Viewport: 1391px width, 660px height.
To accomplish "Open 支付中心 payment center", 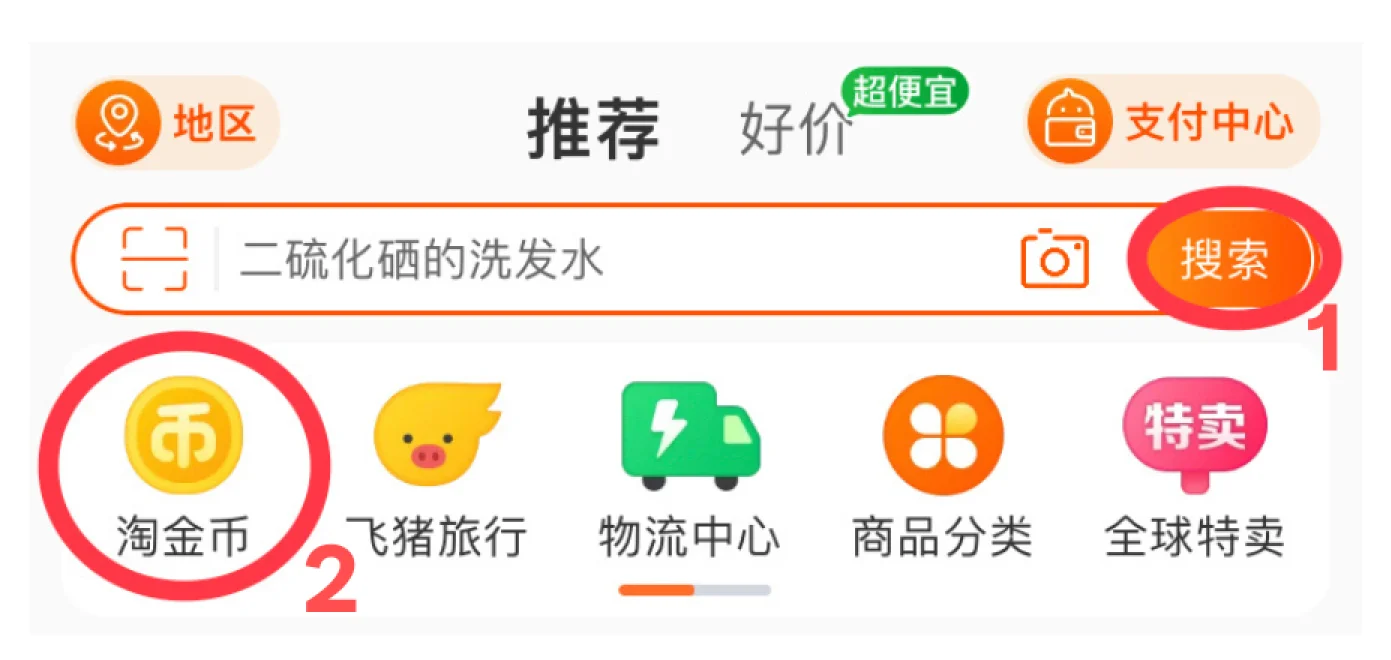I will 1171,124.
